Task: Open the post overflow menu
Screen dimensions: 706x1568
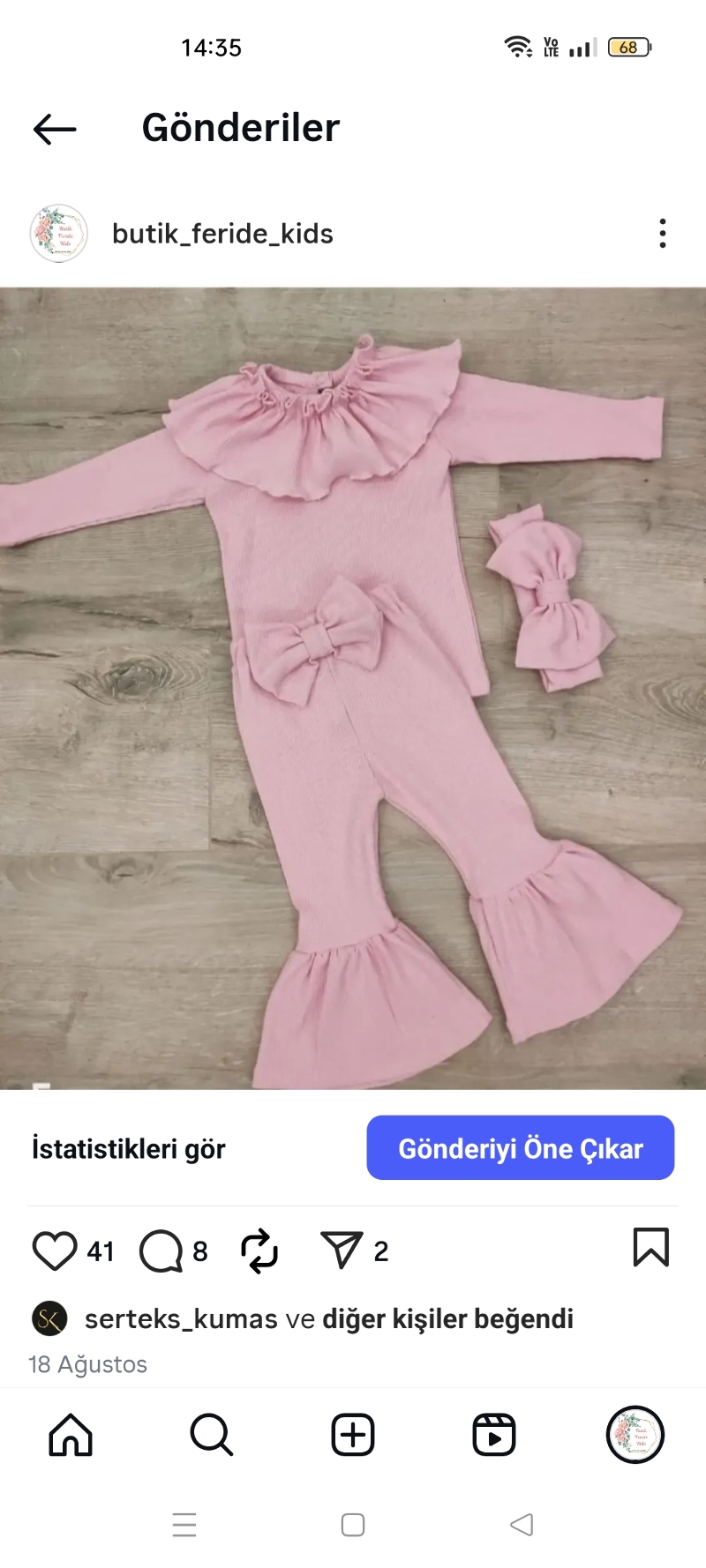Action: [x=662, y=234]
